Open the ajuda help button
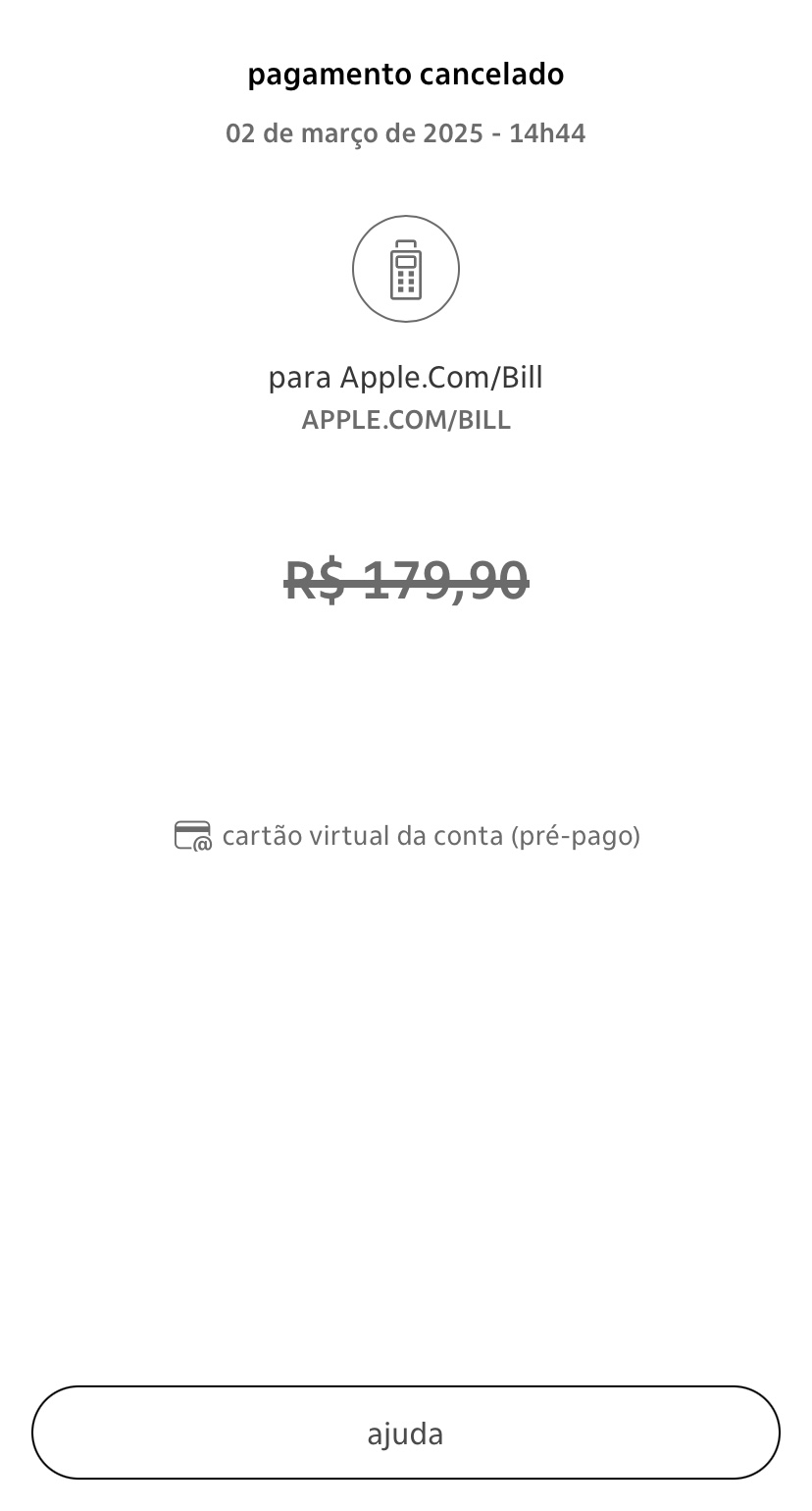This screenshot has width=812, height=1511. [x=406, y=1433]
